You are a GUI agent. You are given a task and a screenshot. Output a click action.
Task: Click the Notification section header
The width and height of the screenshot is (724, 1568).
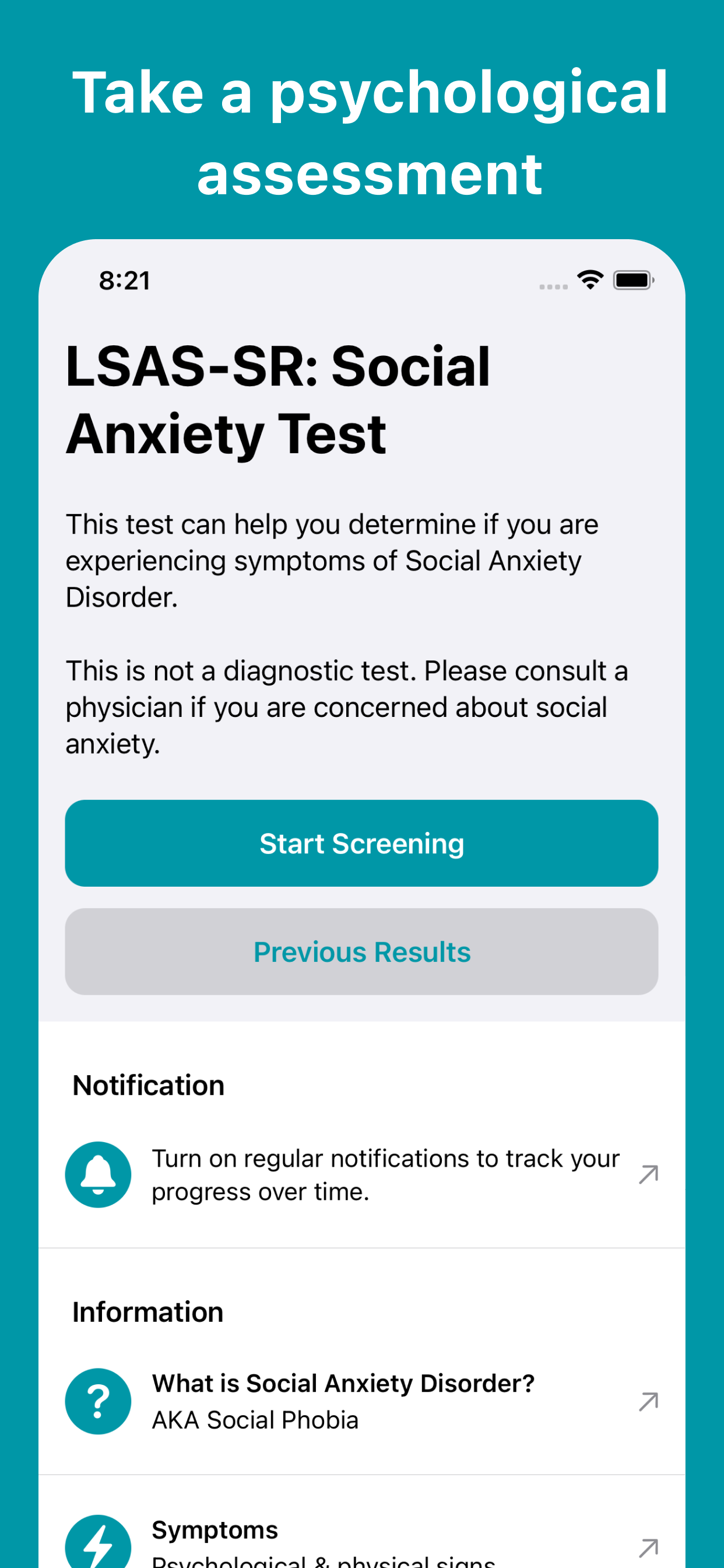pos(148,1086)
